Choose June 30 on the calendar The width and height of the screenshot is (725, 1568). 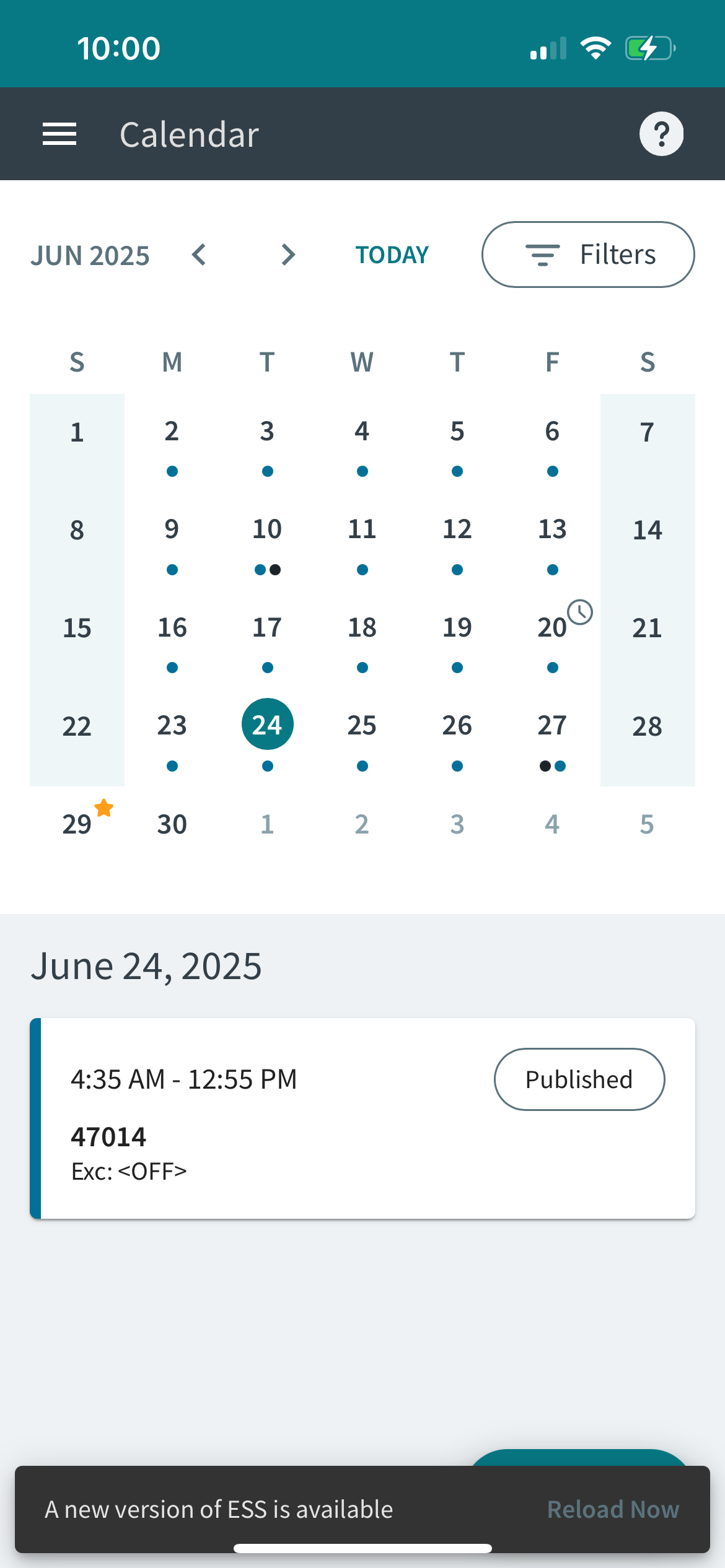(172, 824)
